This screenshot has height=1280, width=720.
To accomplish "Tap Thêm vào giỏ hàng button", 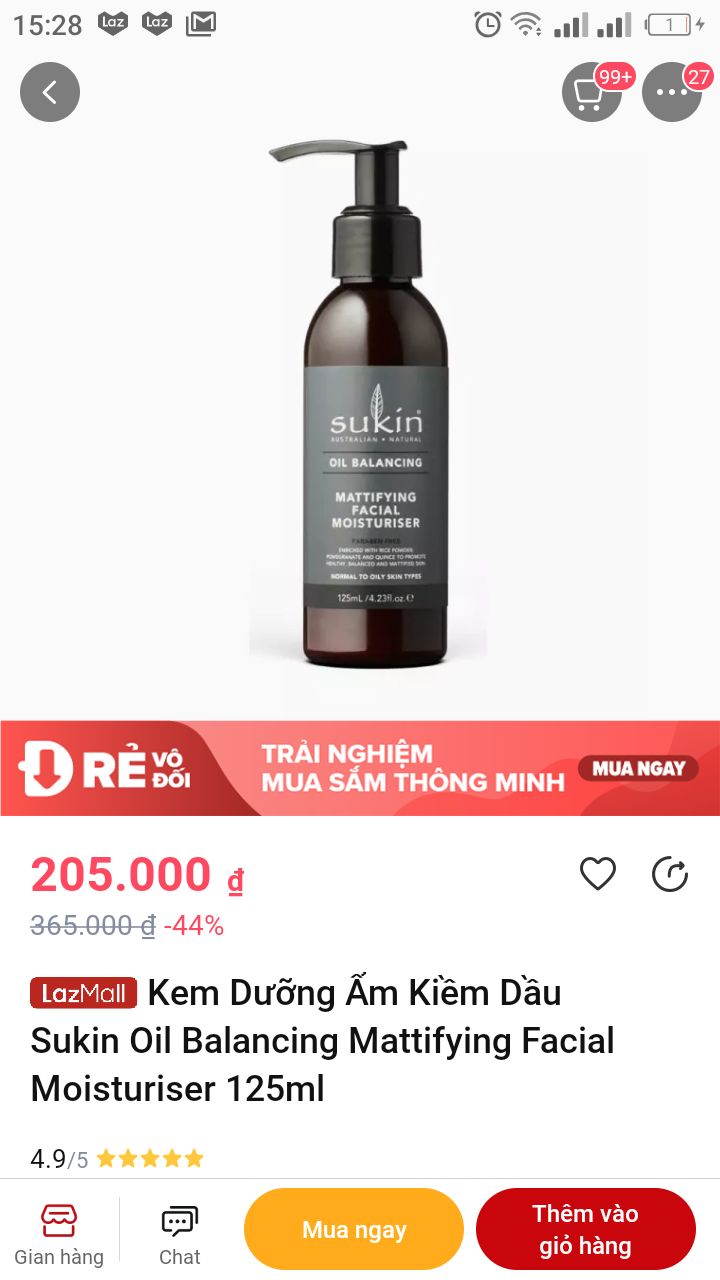I will tap(586, 1229).
